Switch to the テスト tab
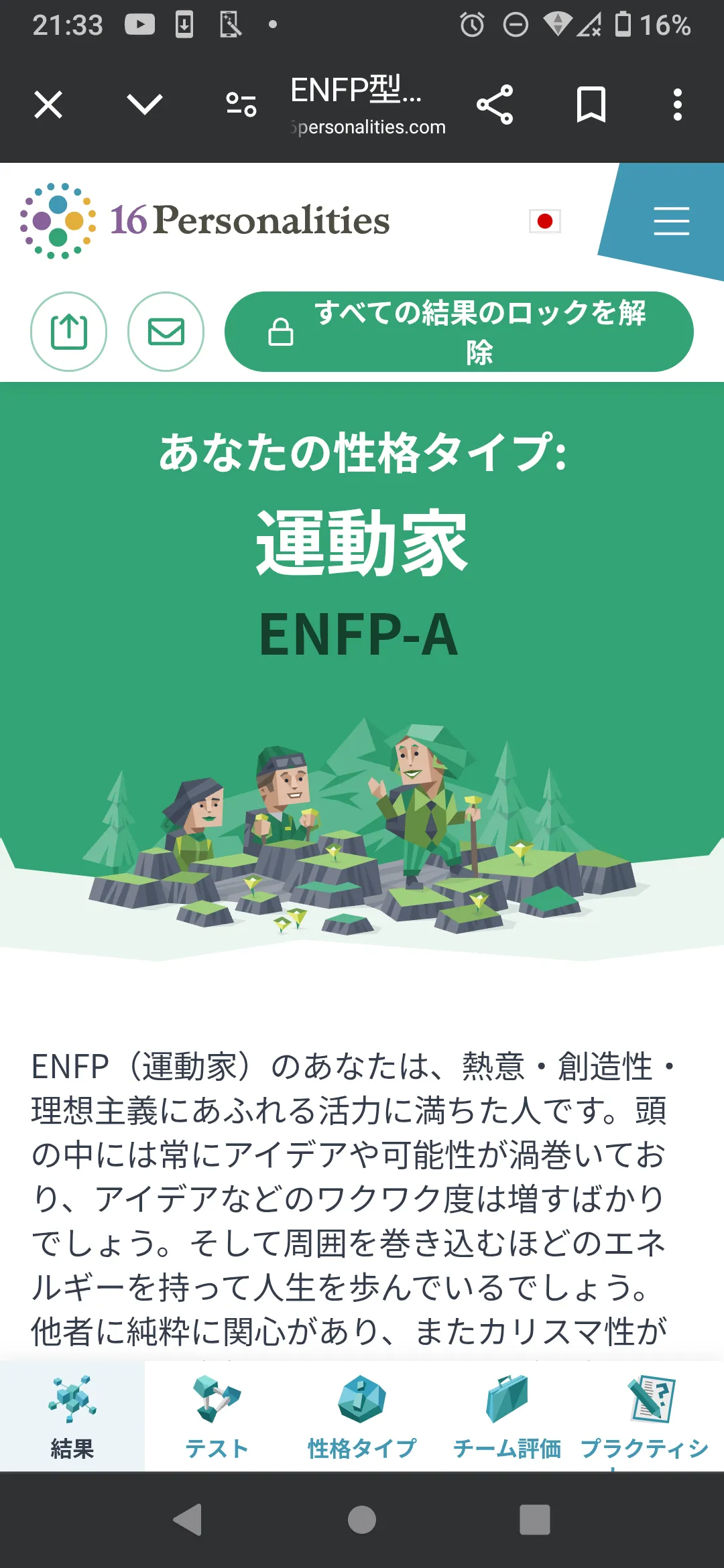Screen dimensions: 724x1568 pyautogui.click(x=217, y=1417)
